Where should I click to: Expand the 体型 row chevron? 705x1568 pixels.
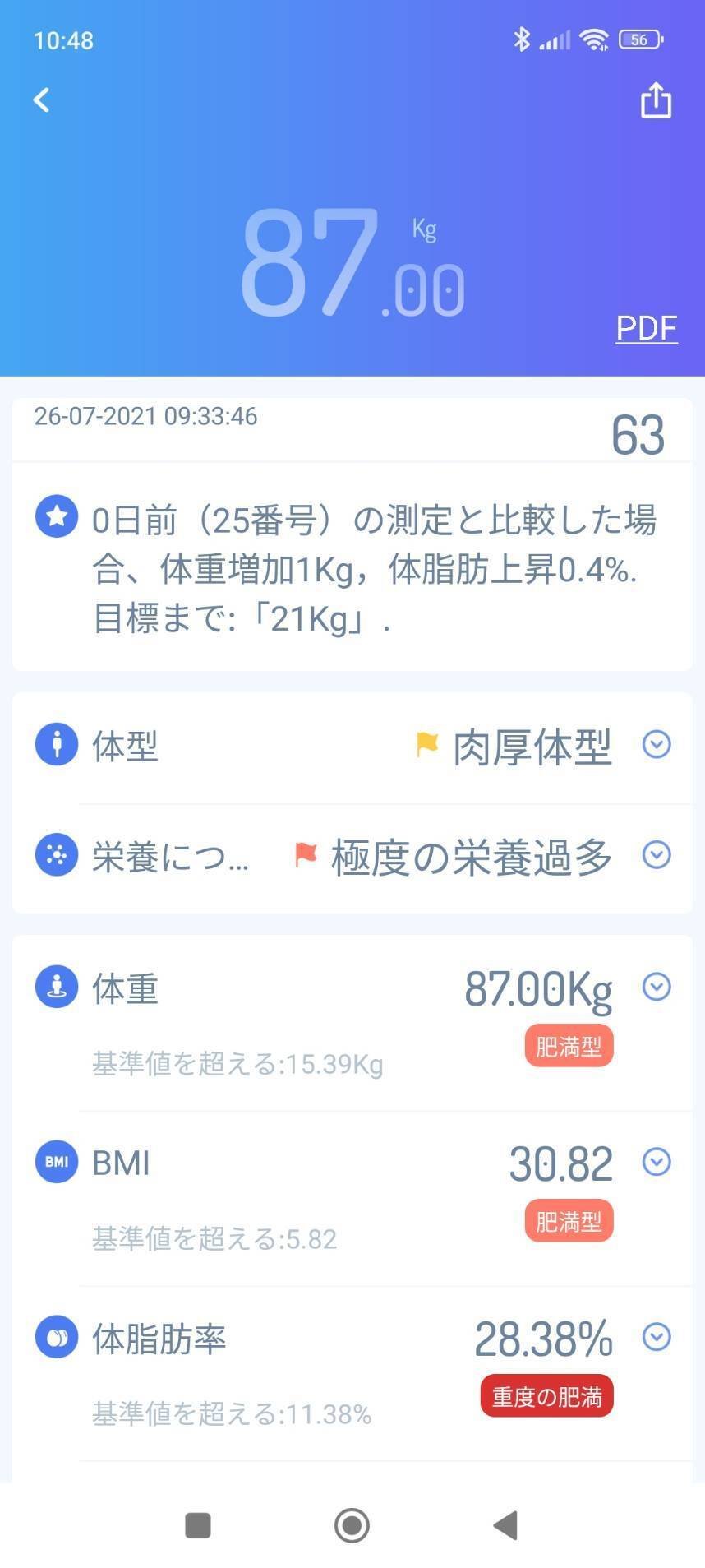point(656,746)
